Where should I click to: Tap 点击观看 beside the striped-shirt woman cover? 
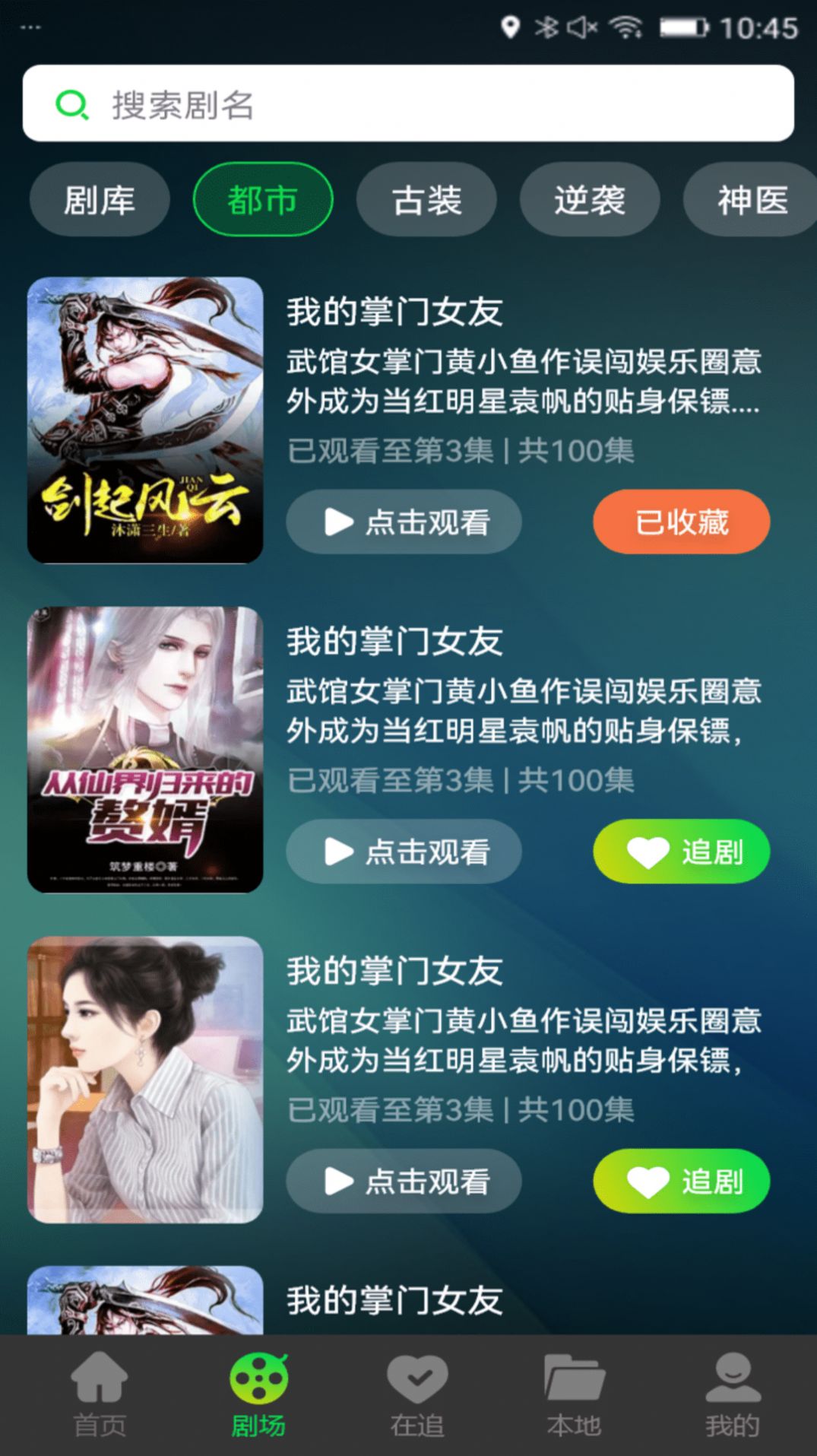click(x=404, y=1181)
